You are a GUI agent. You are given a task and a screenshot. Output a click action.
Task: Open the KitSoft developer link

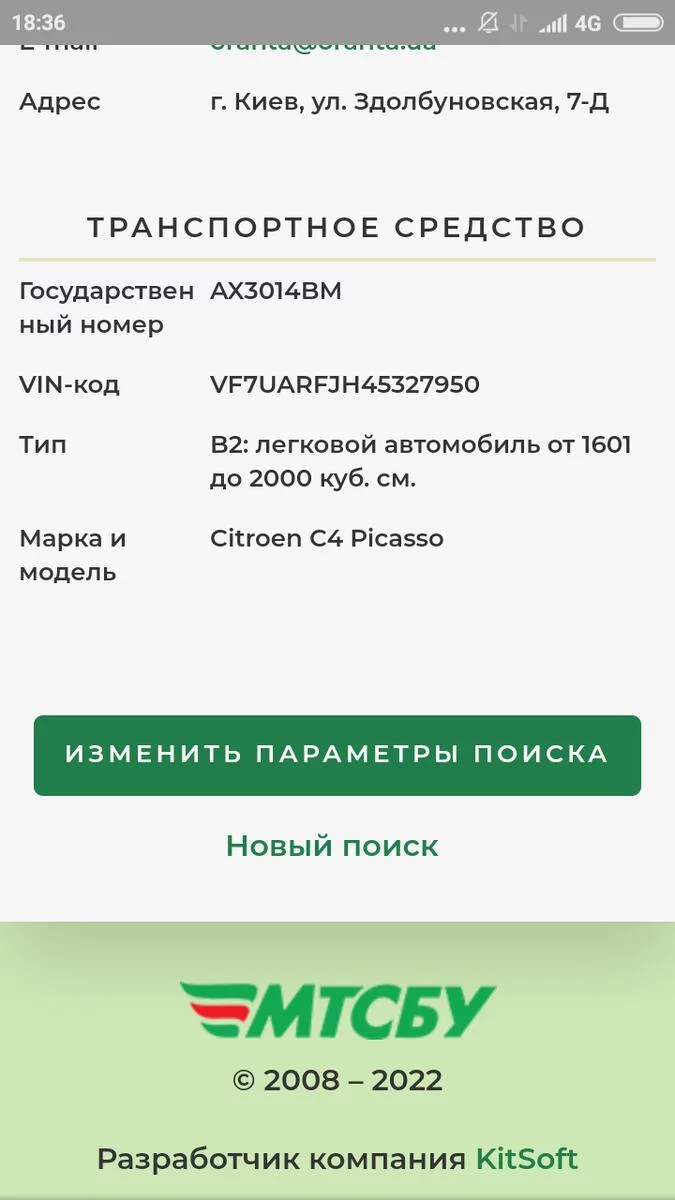(526, 1159)
